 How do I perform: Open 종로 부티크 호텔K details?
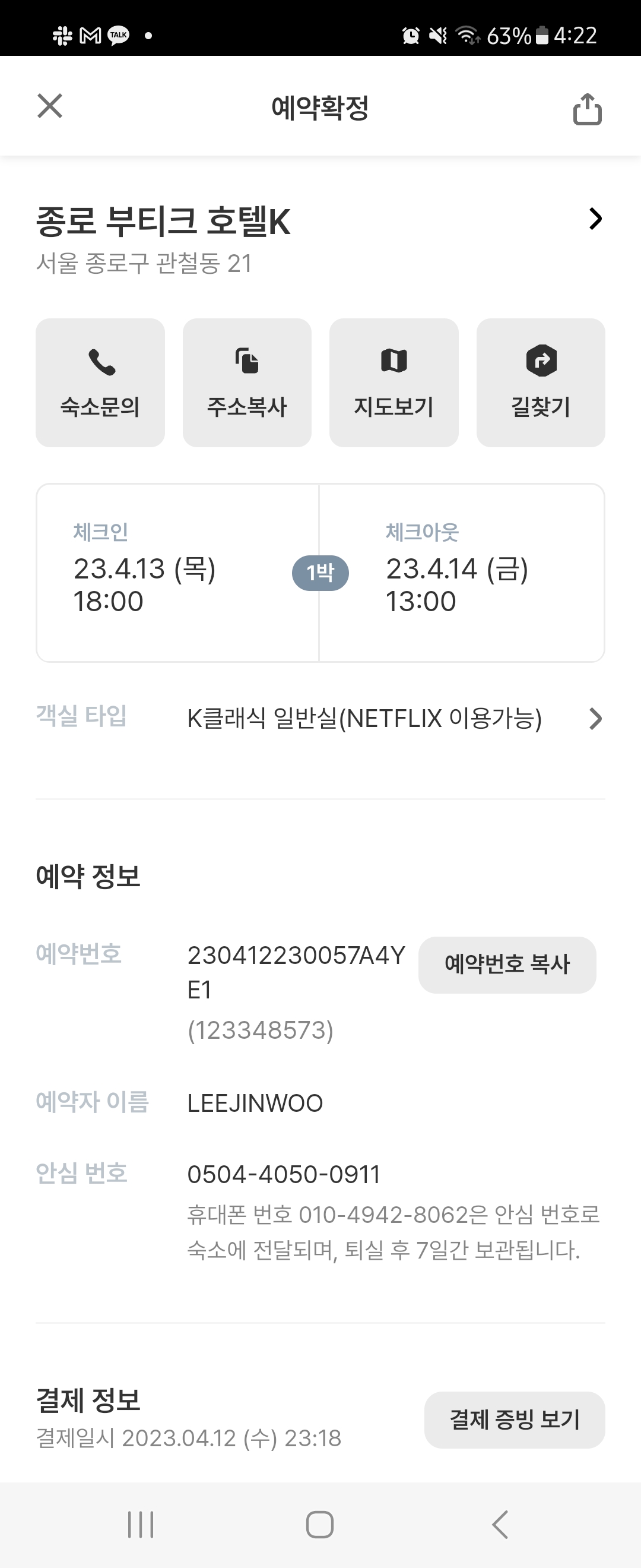click(x=595, y=219)
